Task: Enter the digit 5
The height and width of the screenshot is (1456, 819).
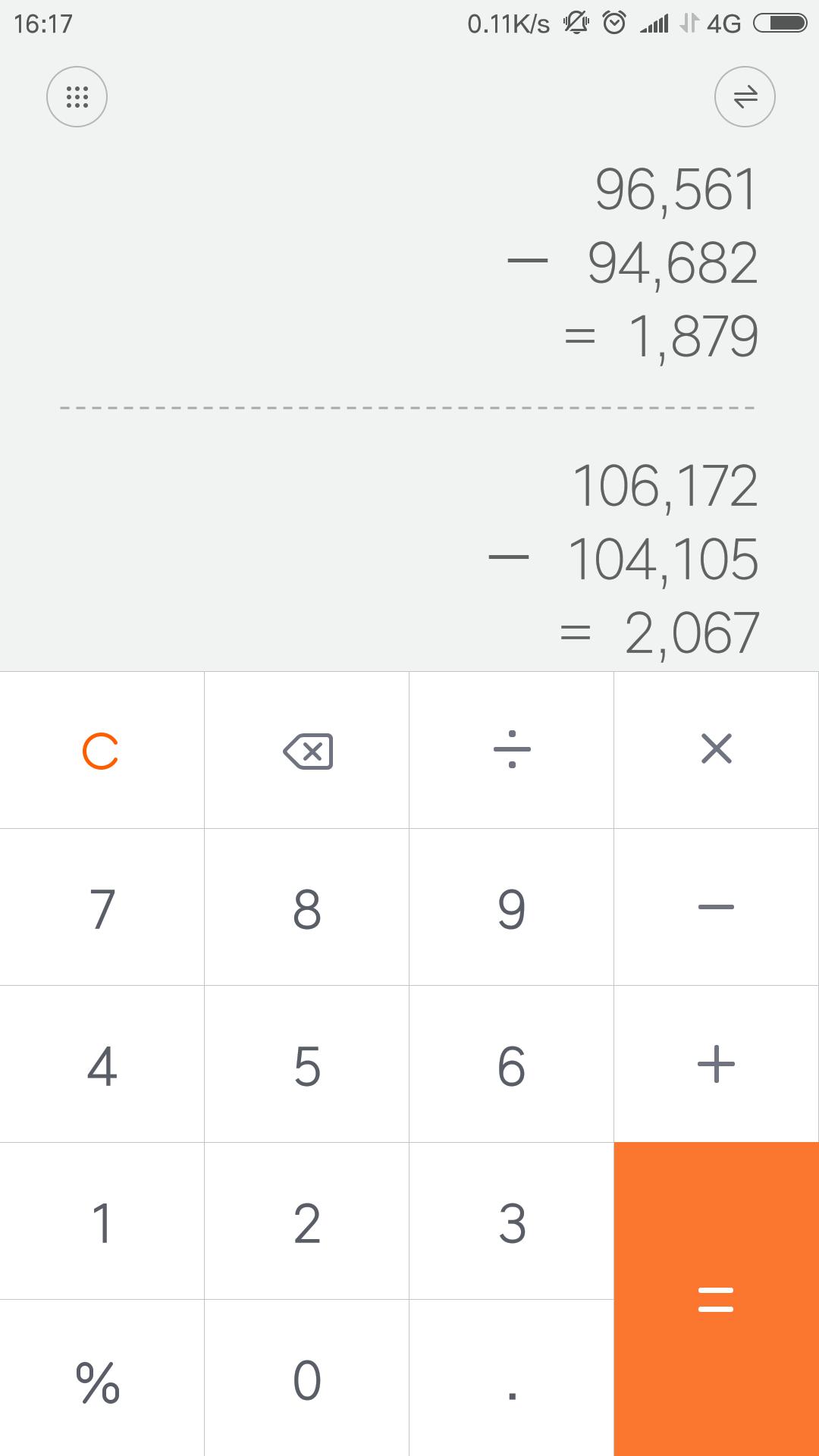Action: point(307,1065)
